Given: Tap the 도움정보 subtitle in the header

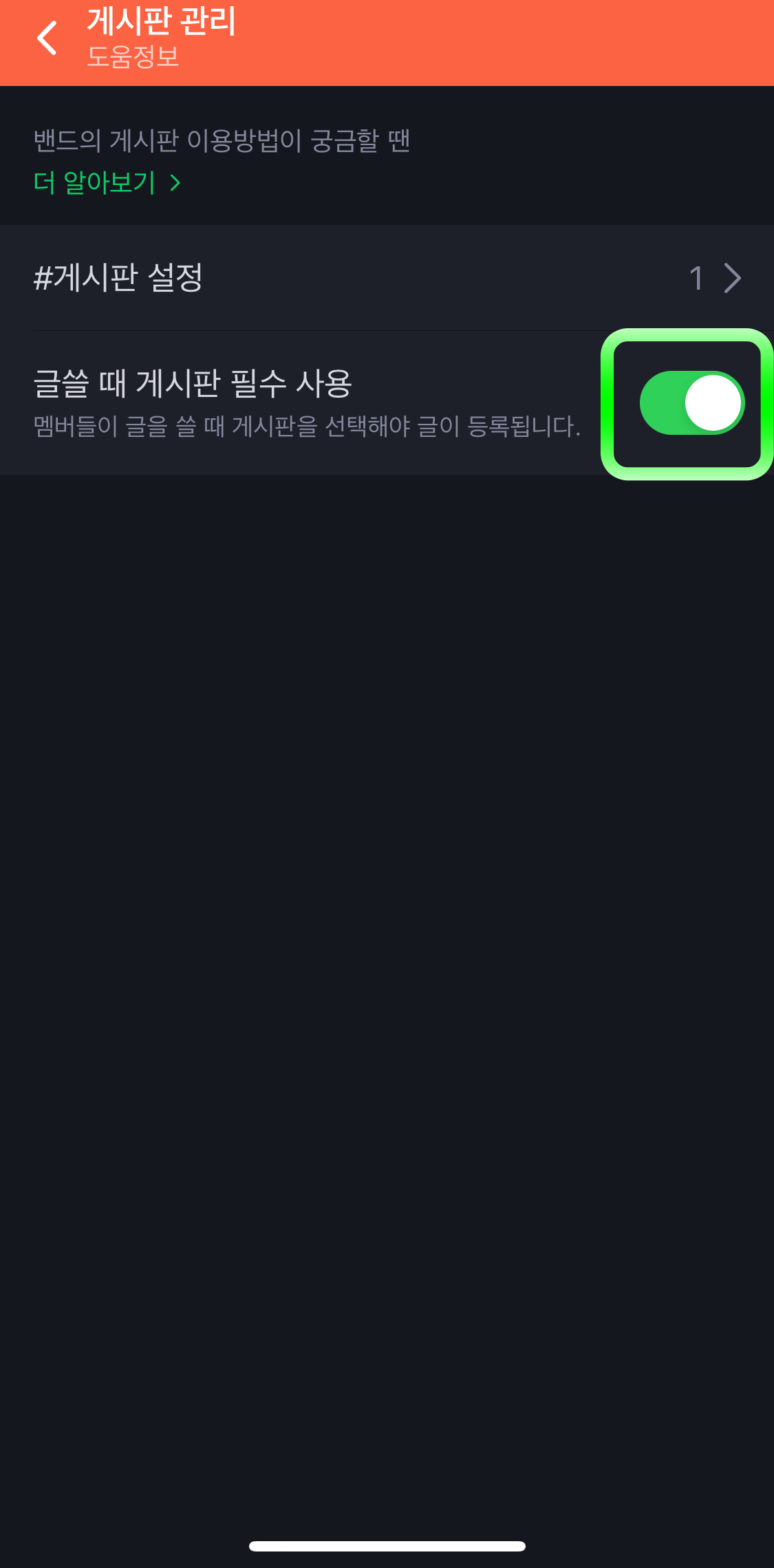Looking at the screenshot, I should [x=133, y=58].
